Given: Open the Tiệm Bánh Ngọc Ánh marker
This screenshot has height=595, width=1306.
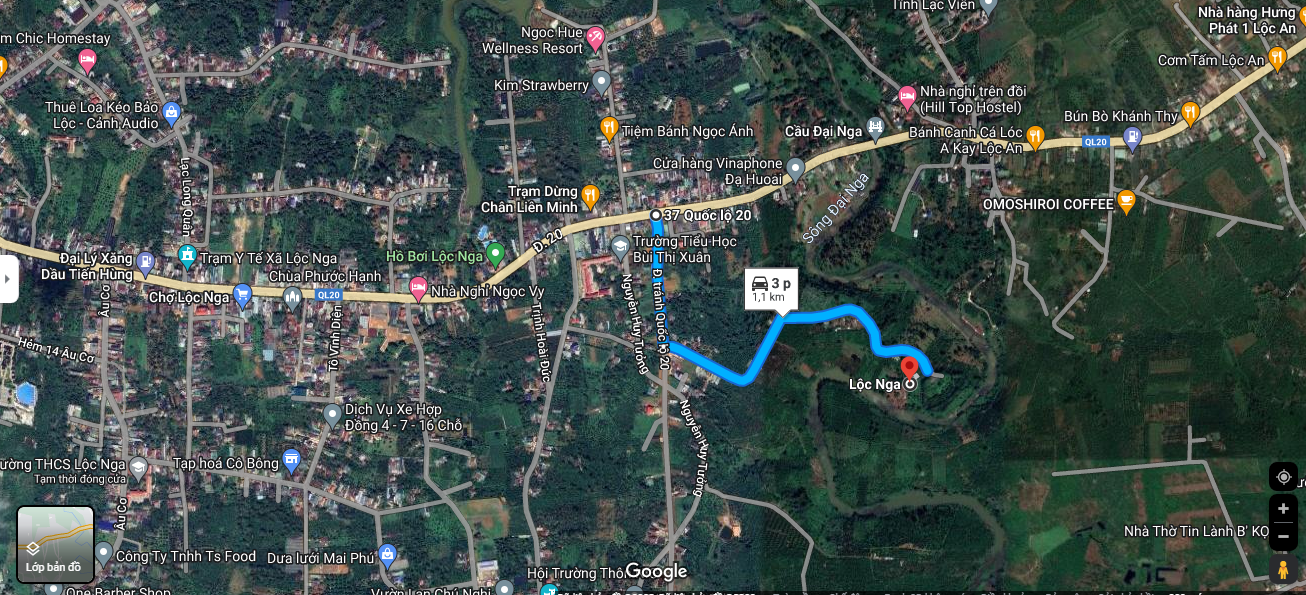Looking at the screenshot, I should pos(608,127).
